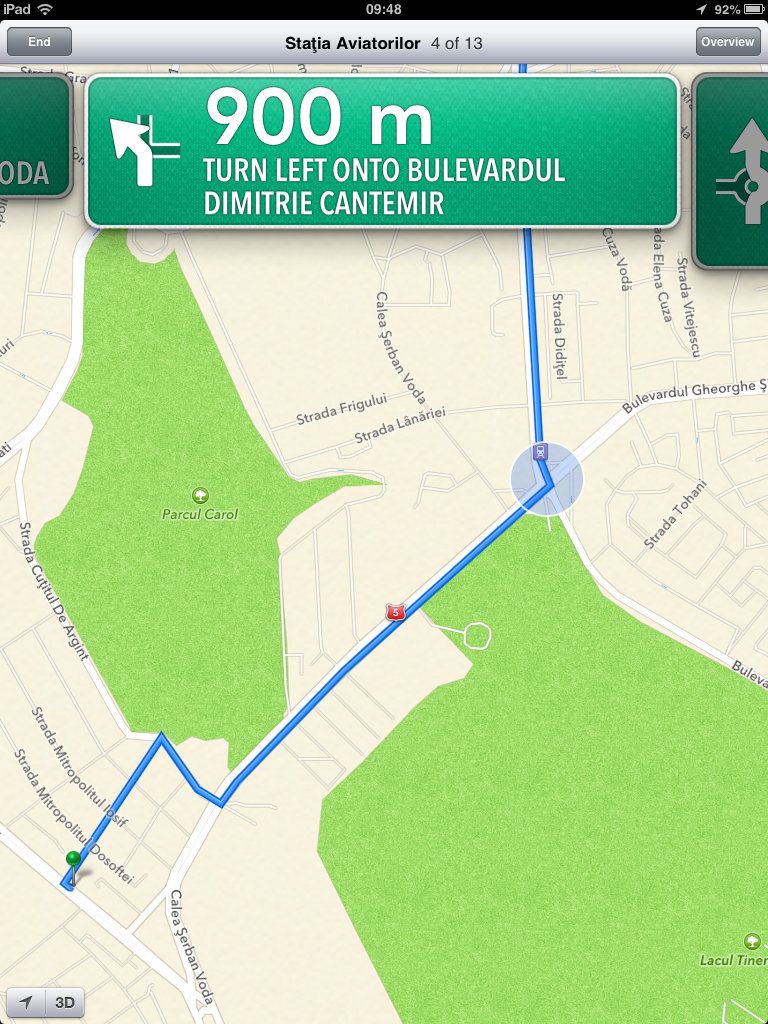Switch map to 3D view
The width and height of the screenshot is (768, 1024).
(65, 1002)
